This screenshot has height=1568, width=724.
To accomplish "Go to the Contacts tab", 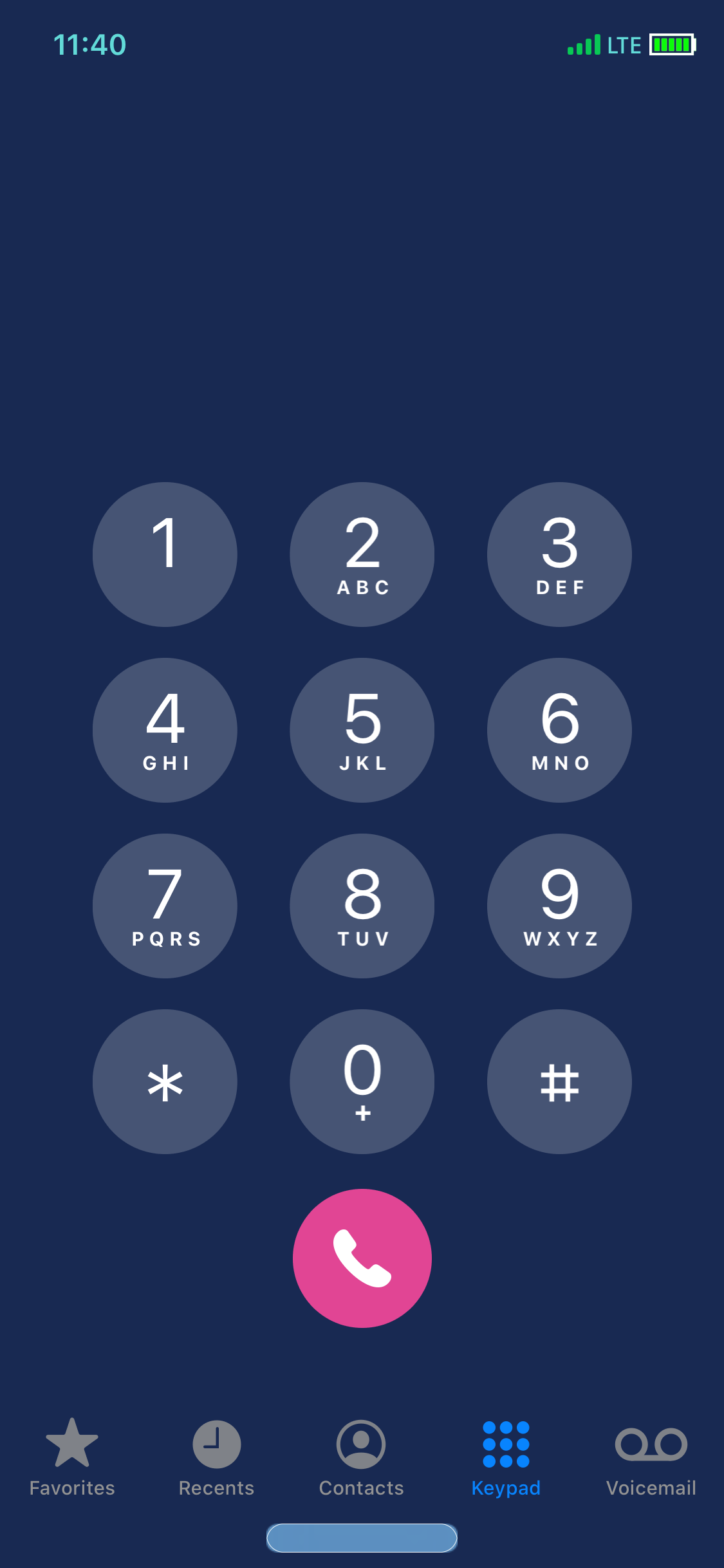I will point(362,1458).
